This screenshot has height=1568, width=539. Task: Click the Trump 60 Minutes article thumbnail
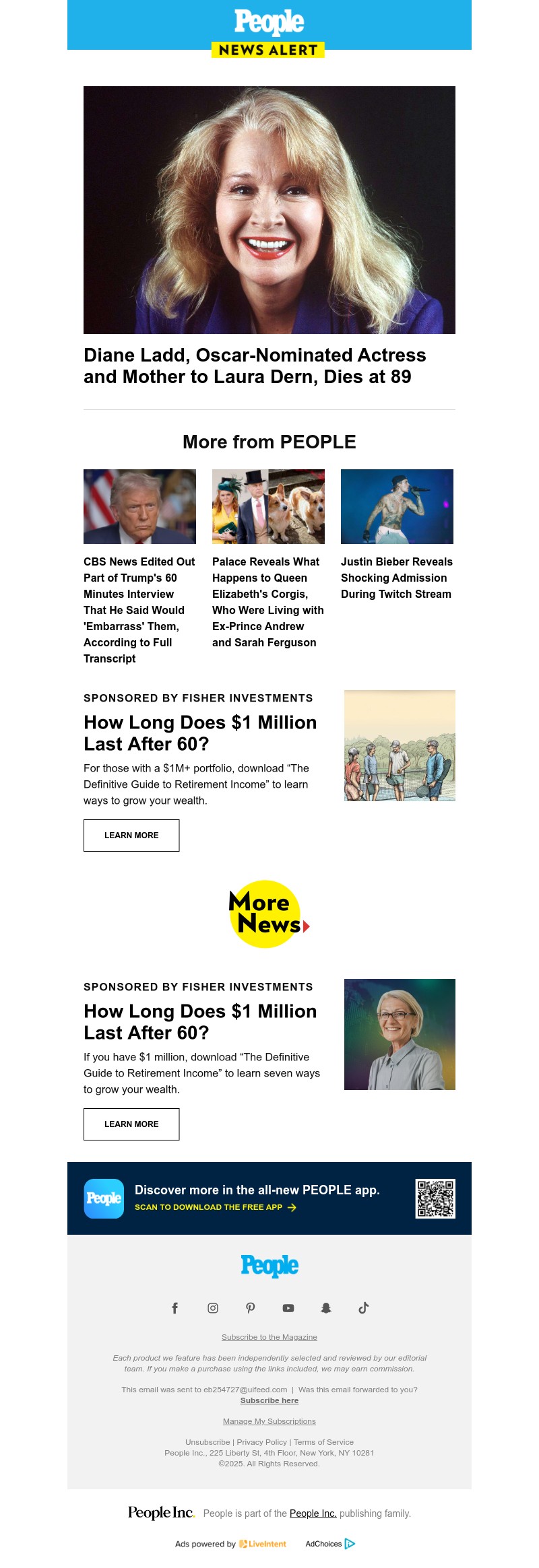point(138,506)
